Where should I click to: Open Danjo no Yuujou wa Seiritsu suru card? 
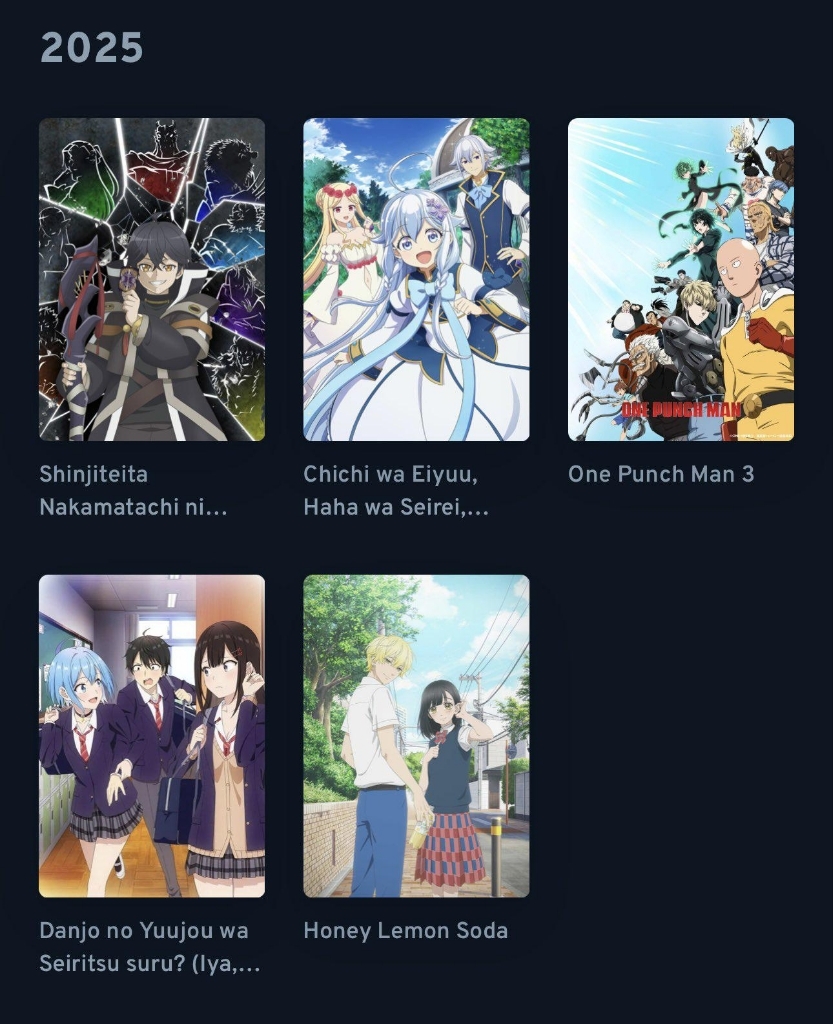coord(152,736)
